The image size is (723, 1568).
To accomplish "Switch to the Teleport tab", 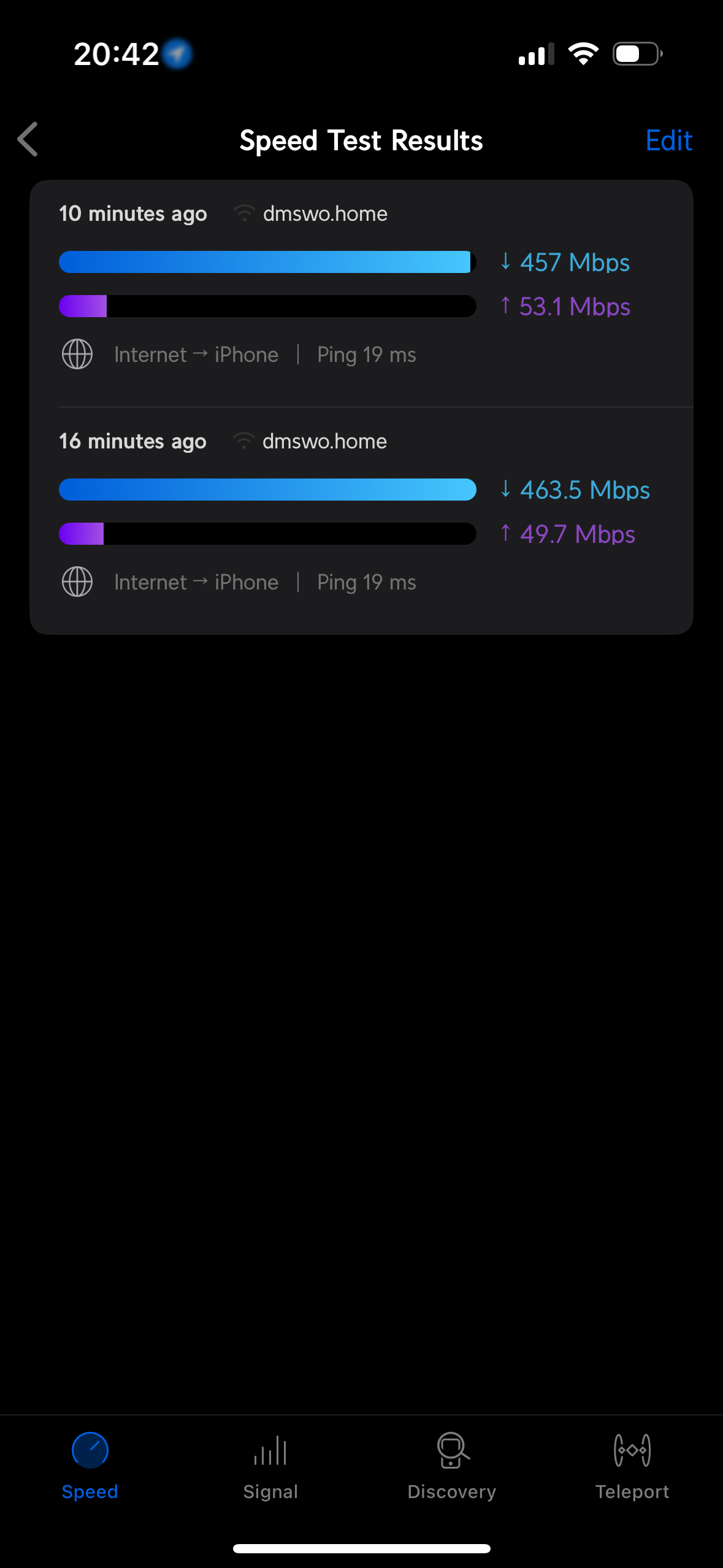I will point(632,1466).
